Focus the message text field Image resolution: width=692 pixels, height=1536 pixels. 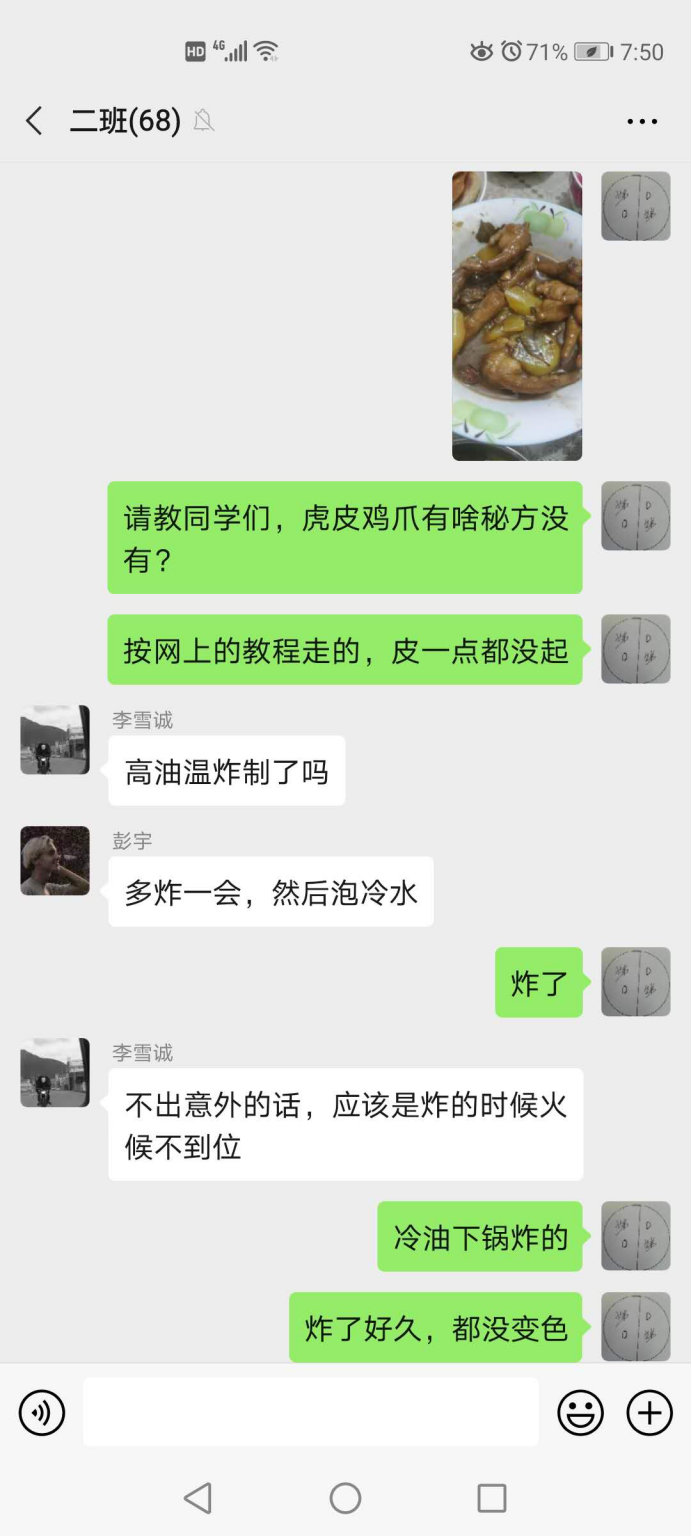click(x=310, y=1412)
